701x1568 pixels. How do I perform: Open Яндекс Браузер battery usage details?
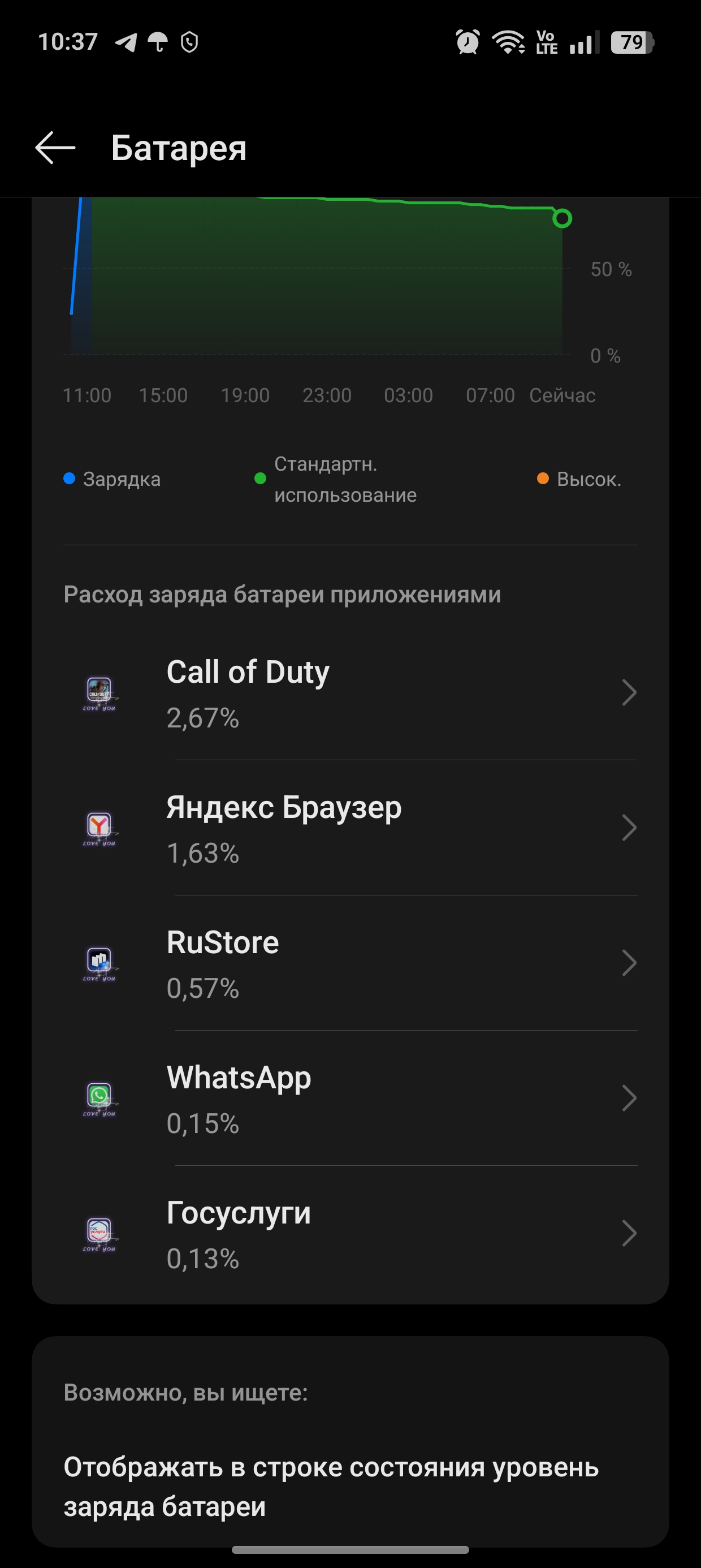pos(350,828)
